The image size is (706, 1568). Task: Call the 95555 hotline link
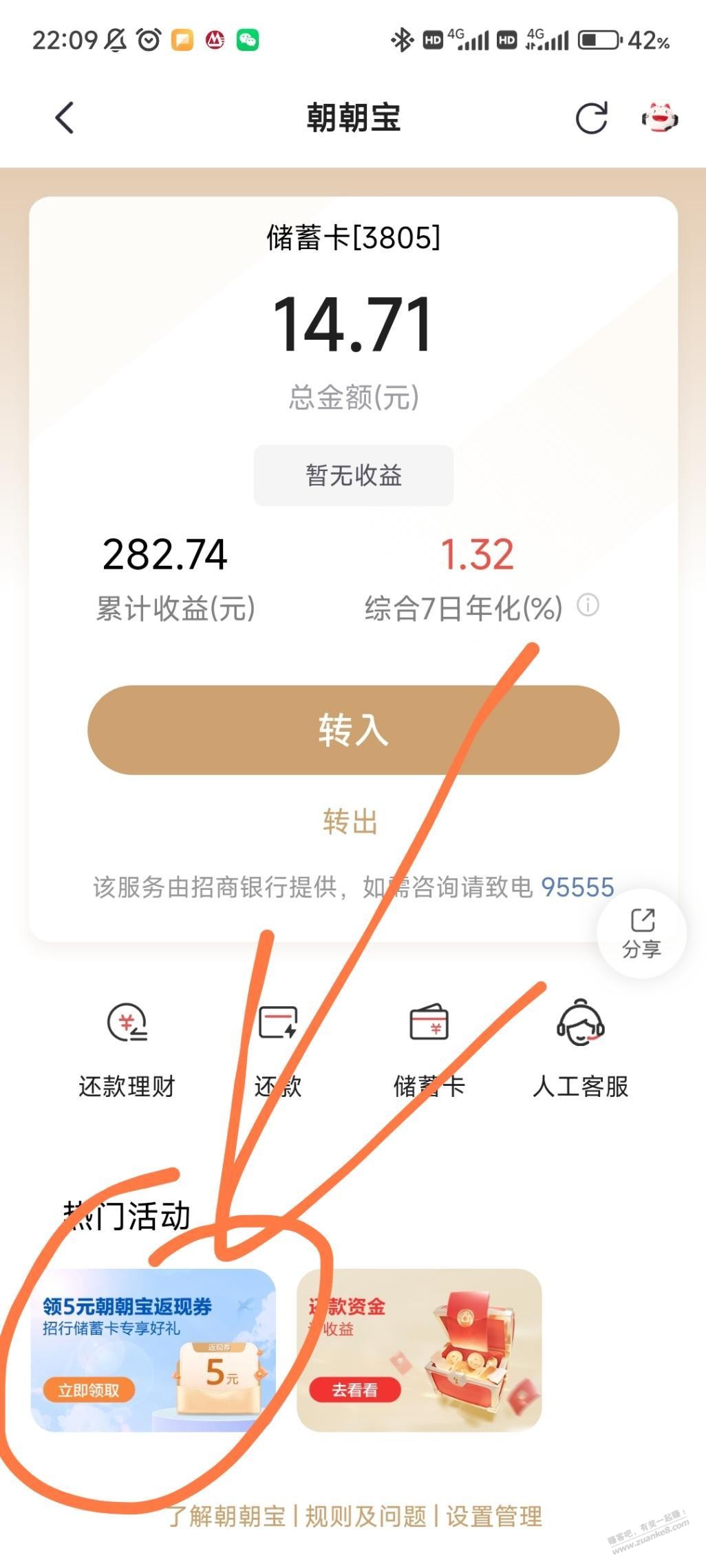click(x=577, y=887)
